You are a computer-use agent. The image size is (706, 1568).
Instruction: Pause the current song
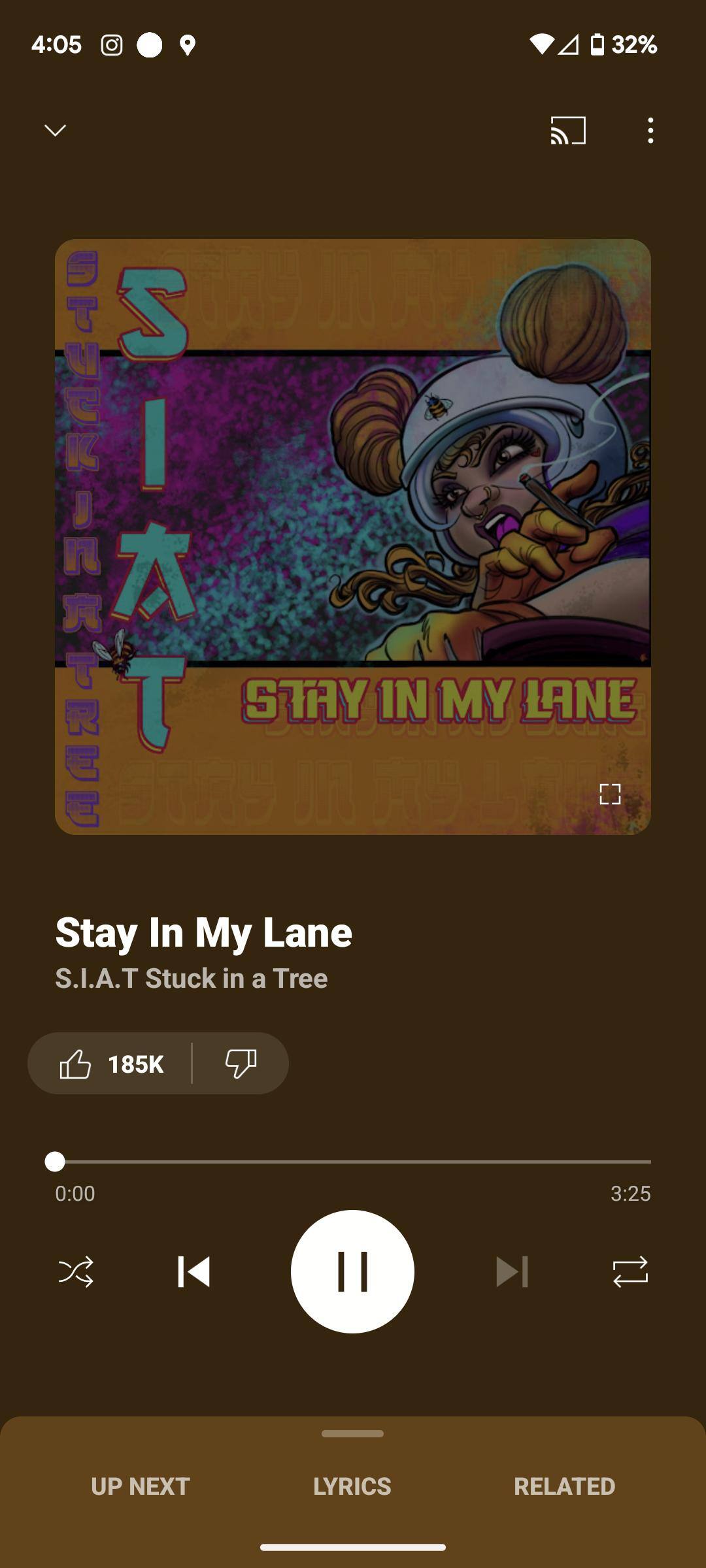coord(352,1271)
